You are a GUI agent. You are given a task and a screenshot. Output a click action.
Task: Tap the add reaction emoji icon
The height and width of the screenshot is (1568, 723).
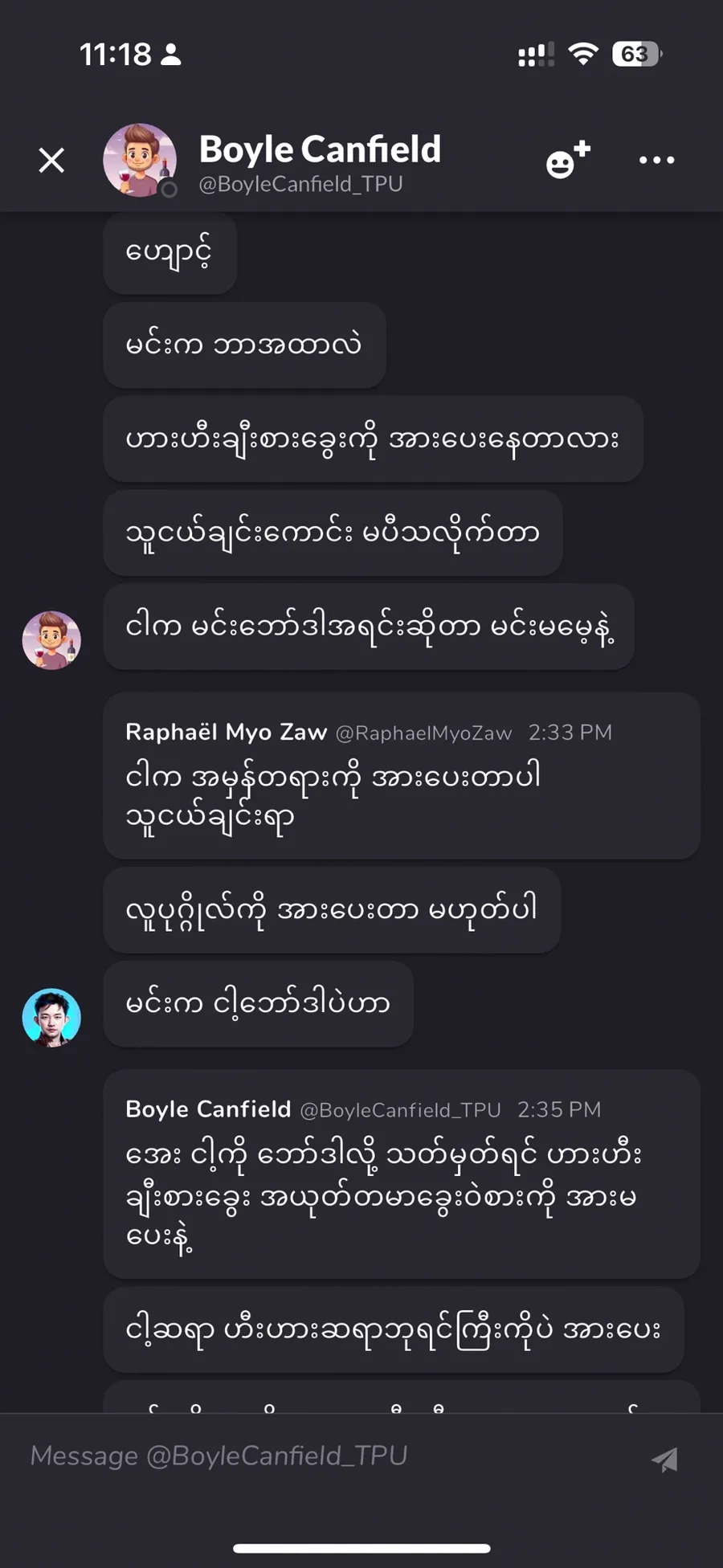[x=568, y=160]
